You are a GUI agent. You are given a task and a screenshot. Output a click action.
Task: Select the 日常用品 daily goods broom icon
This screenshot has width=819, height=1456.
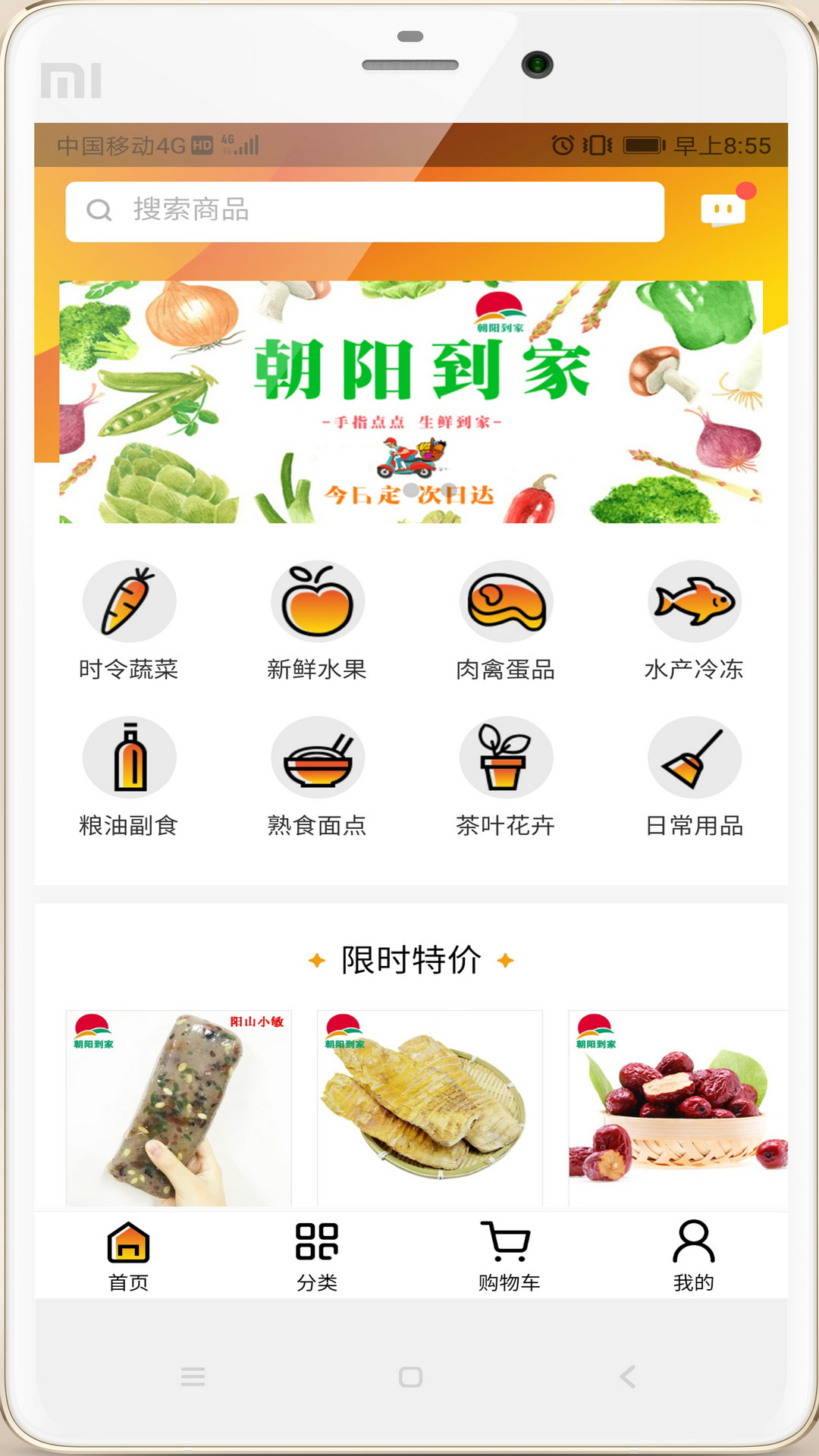[694, 756]
